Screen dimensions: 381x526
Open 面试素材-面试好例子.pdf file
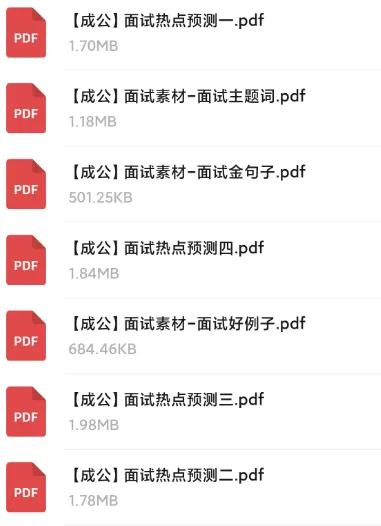[x=190, y=336]
